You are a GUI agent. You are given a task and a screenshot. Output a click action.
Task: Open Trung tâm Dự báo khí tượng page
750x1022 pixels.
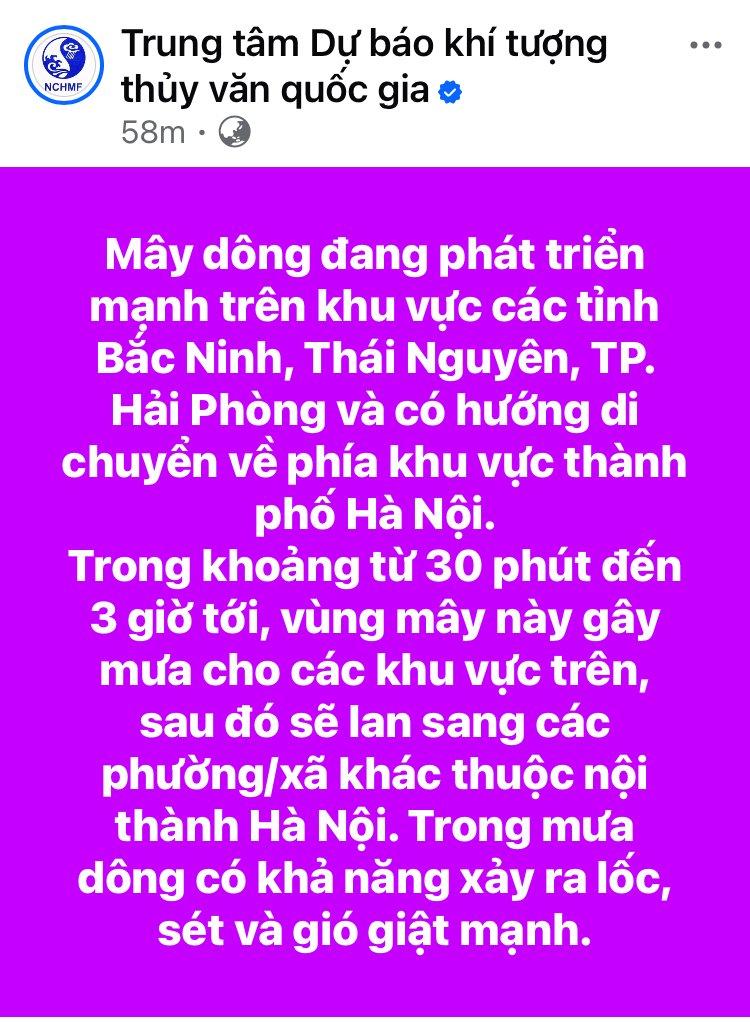click(x=363, y=45)
